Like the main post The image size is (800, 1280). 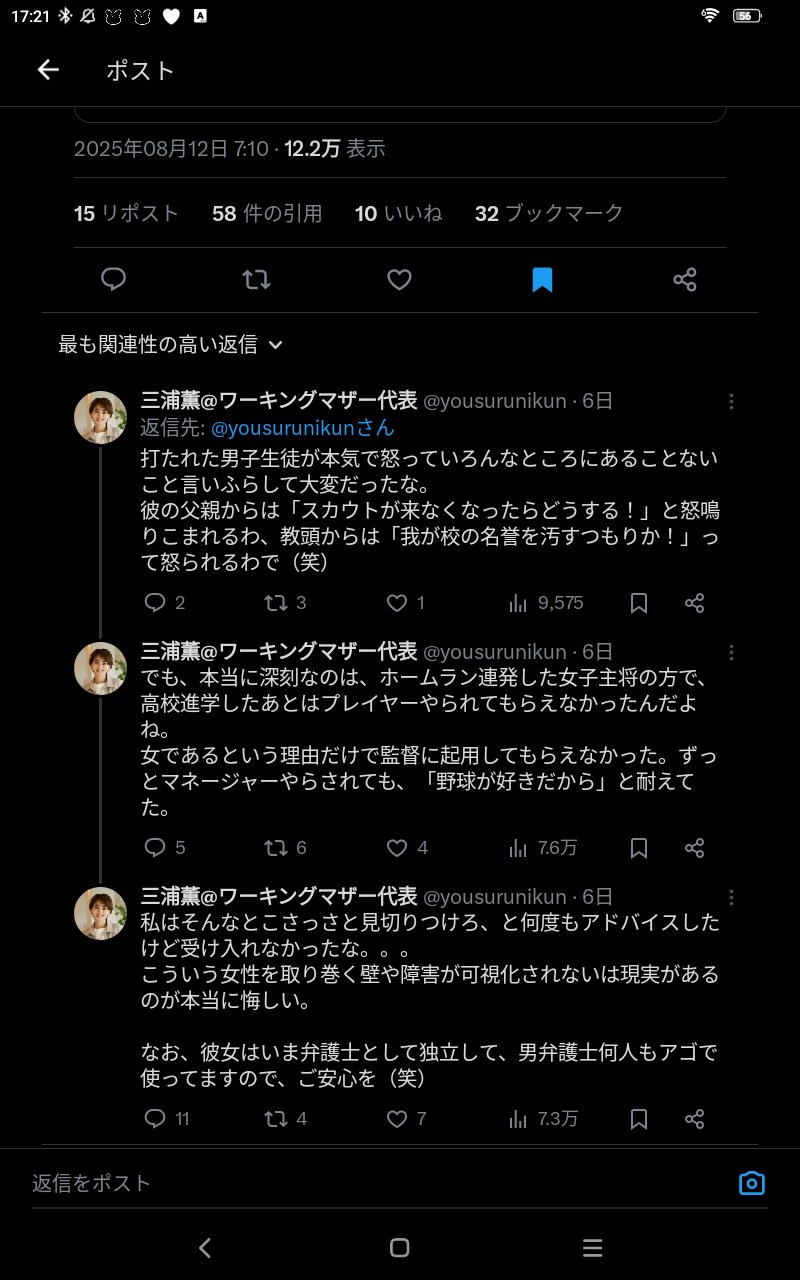coord(399,280)
